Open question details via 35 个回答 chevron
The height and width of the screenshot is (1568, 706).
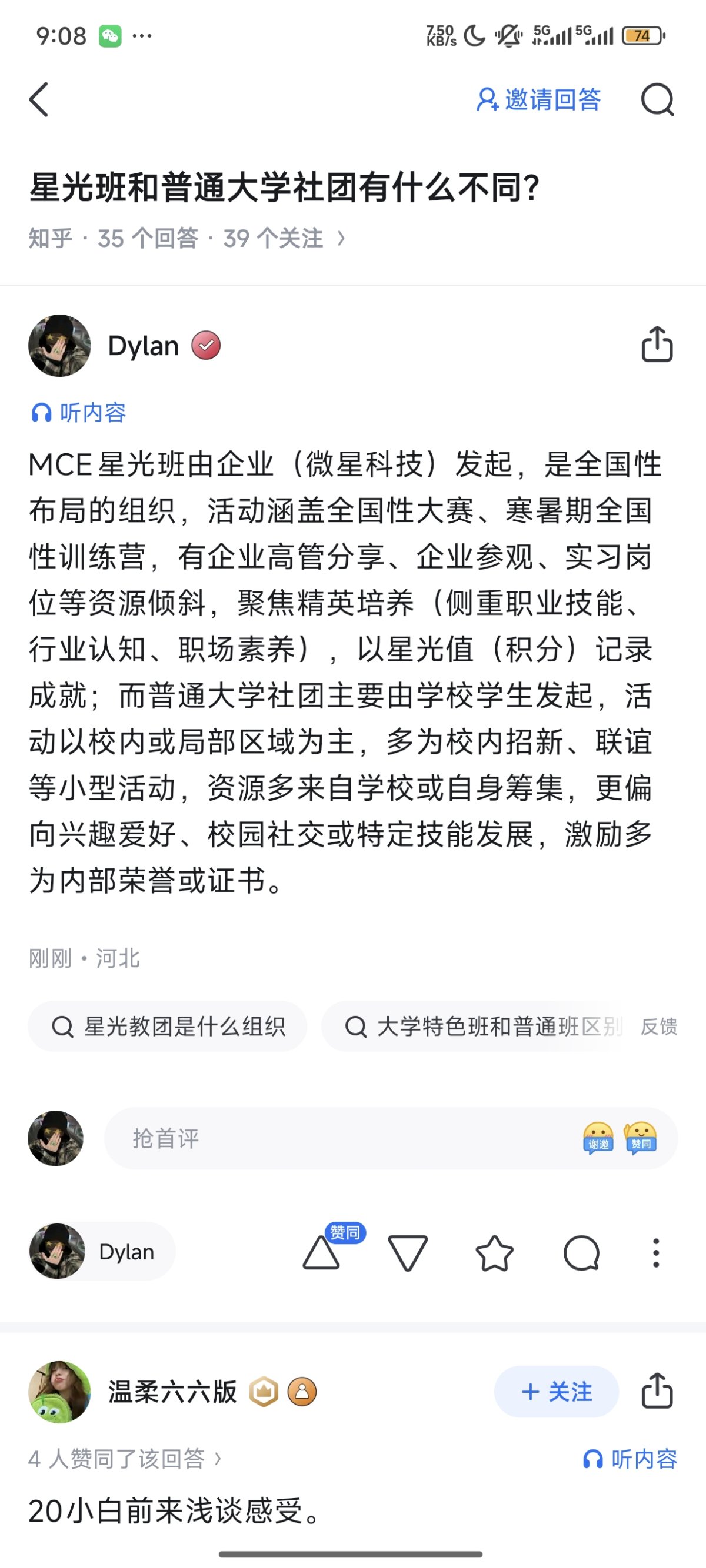pos(341,239)
